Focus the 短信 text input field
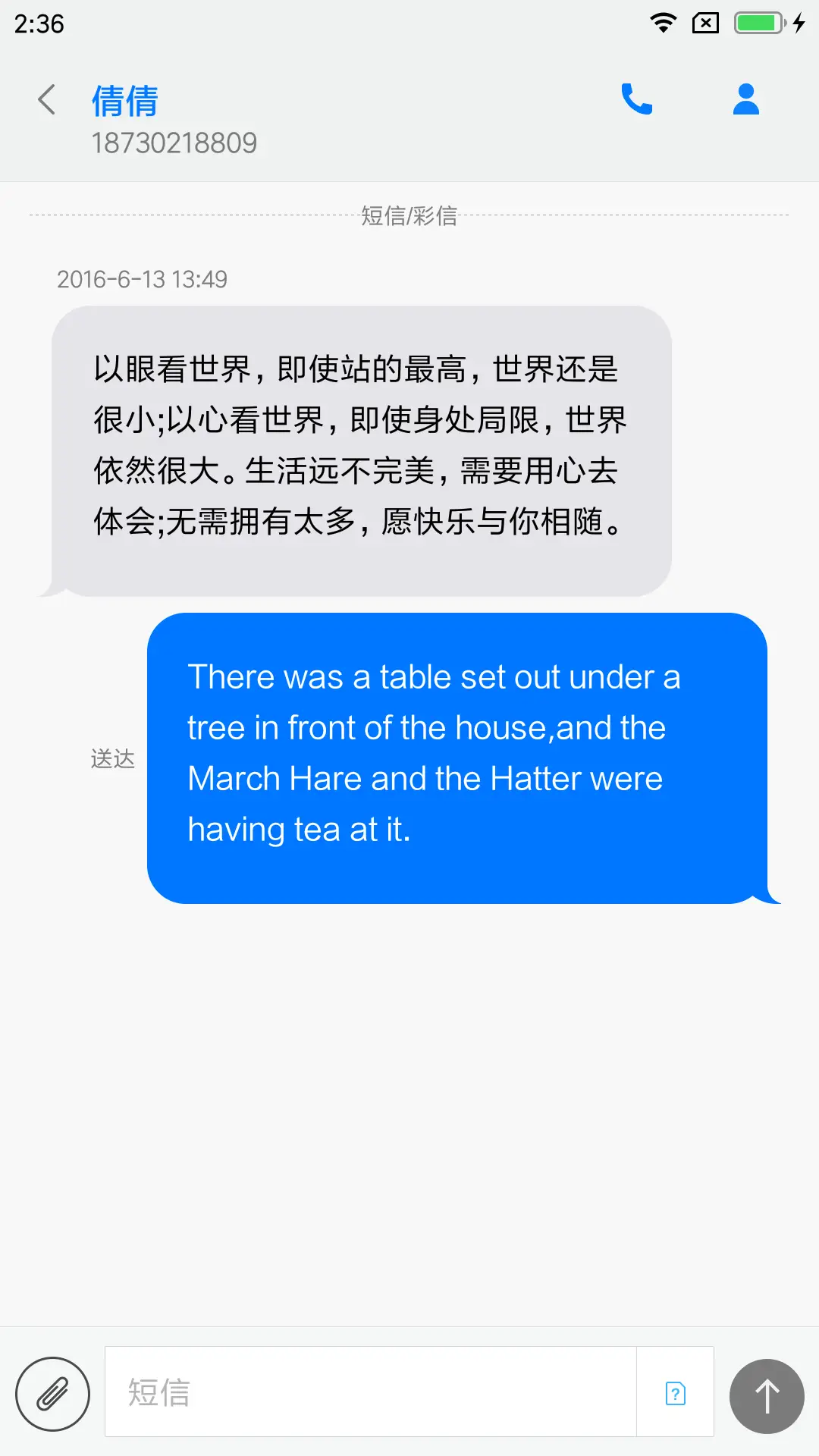Screen dimensions: 819x1456 tap(372, 1392)
